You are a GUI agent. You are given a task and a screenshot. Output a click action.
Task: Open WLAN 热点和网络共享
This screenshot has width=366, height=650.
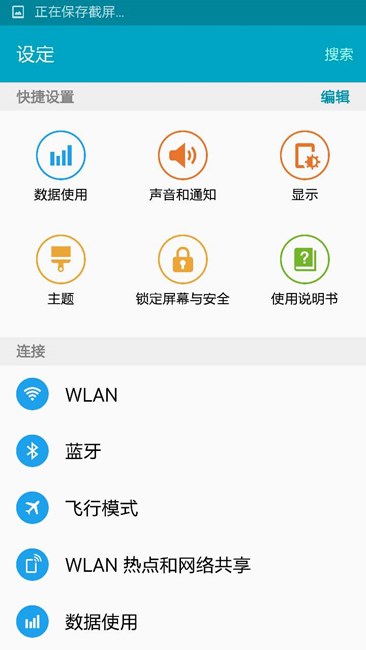(183, 565)
